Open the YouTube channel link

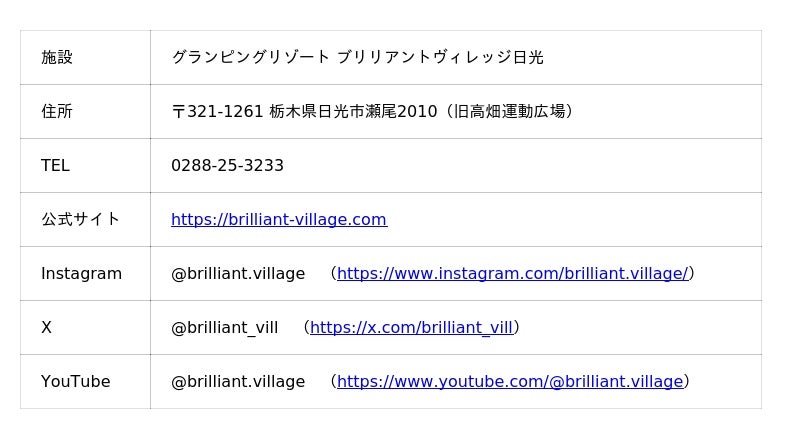[x=509, y=382]
